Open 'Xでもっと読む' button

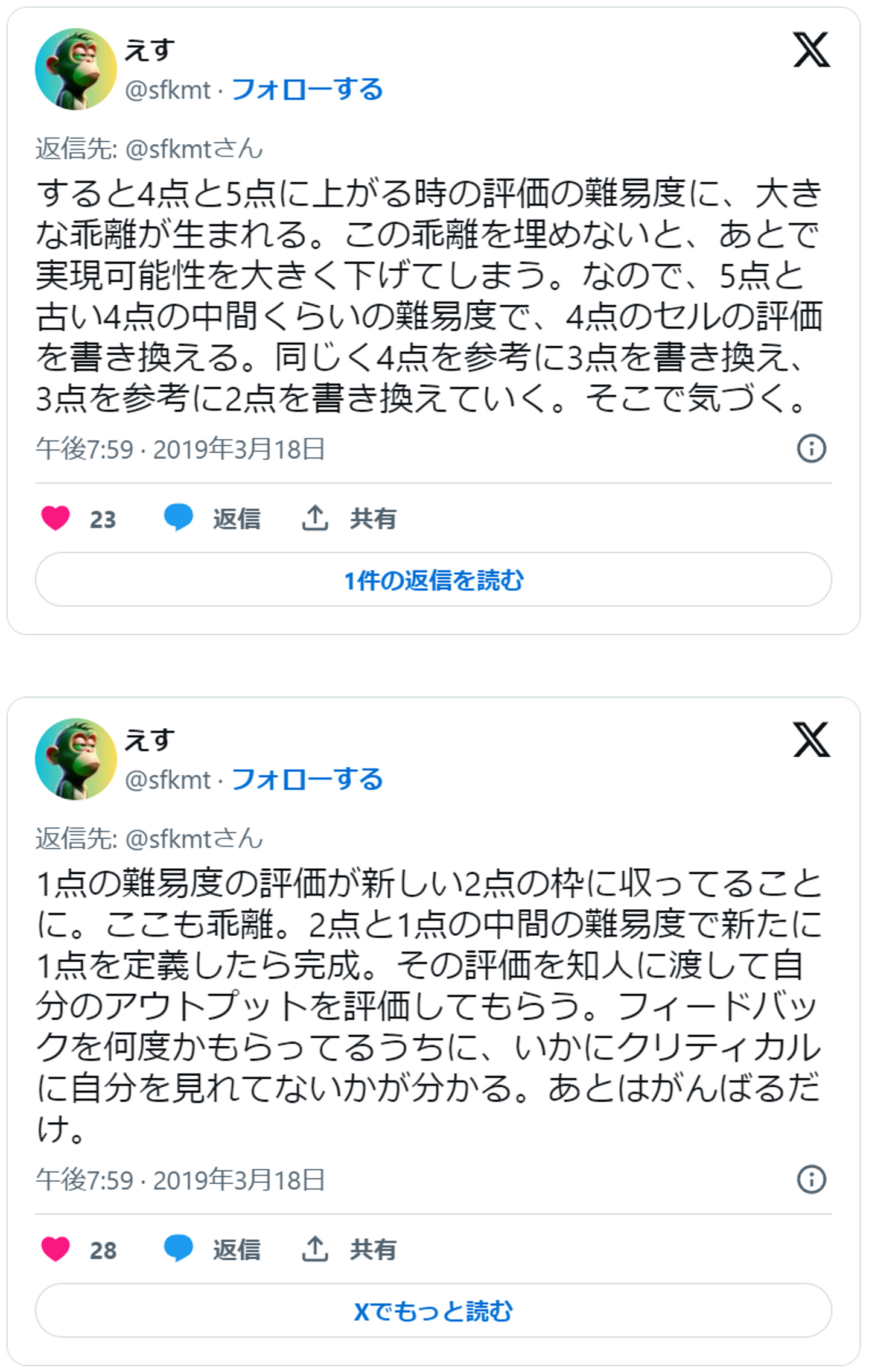click(x=433, y=1310)
